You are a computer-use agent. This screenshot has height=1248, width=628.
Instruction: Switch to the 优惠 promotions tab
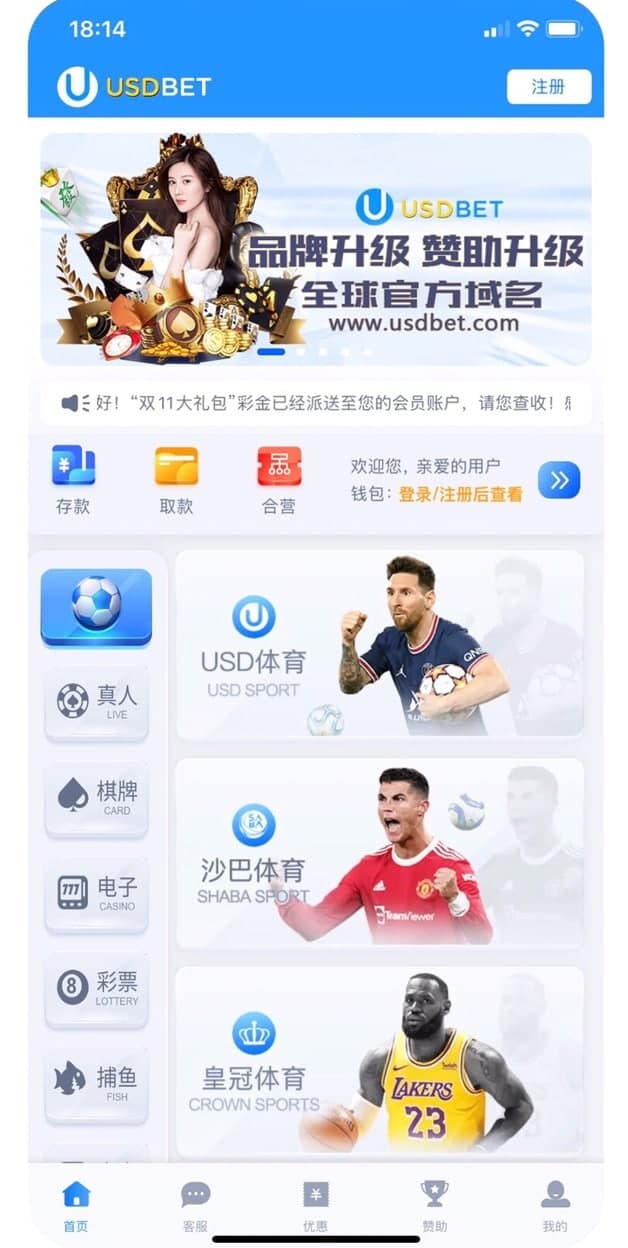point(315,1206)
